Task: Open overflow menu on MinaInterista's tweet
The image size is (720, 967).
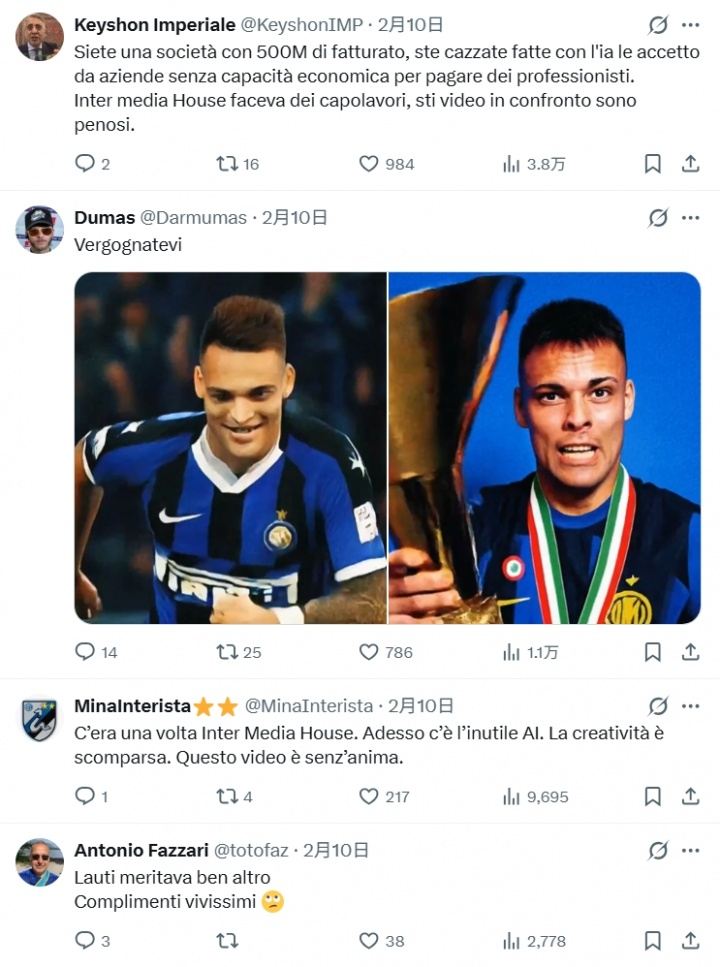Action: (x=690, y=706)
